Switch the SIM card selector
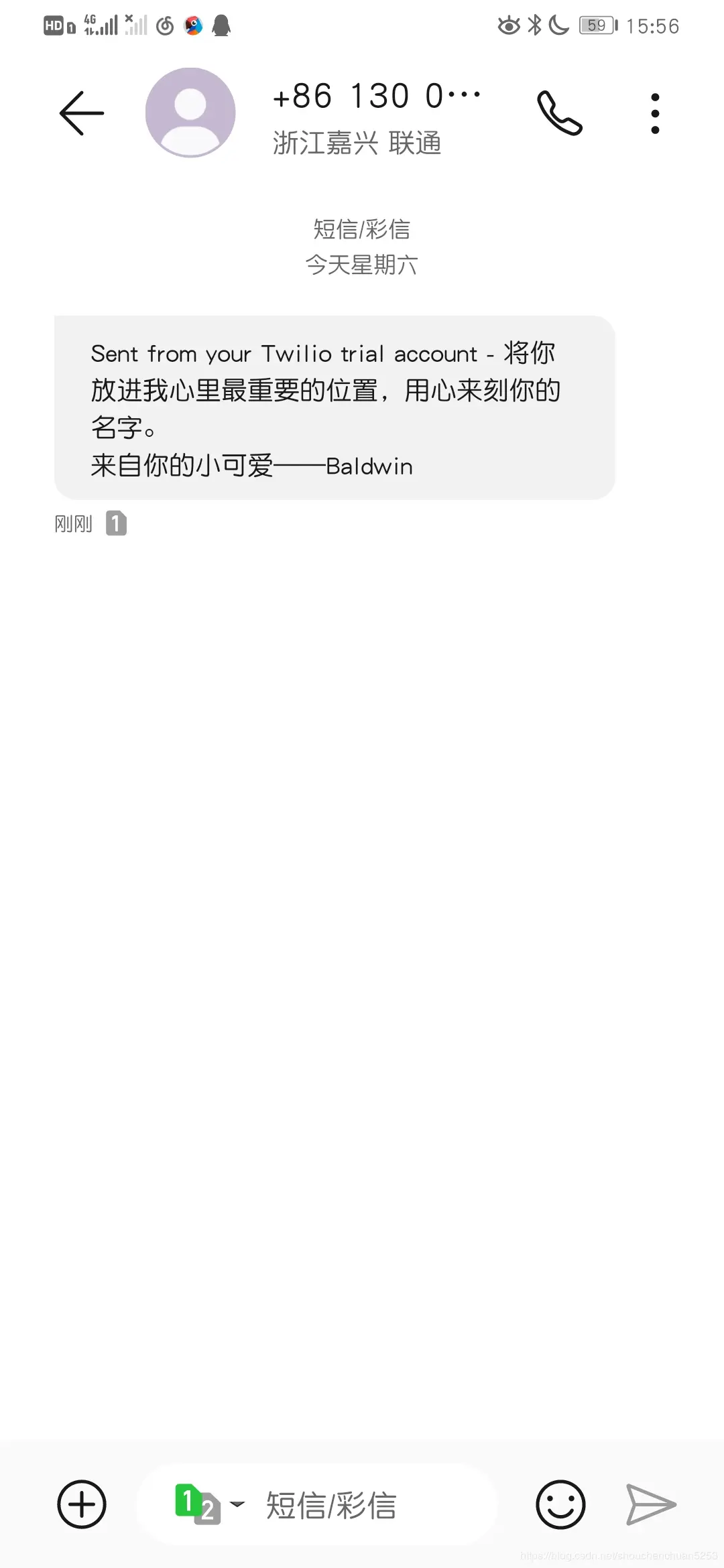This screenshot has height=1568, width=724. click(x=208, y=1504)
